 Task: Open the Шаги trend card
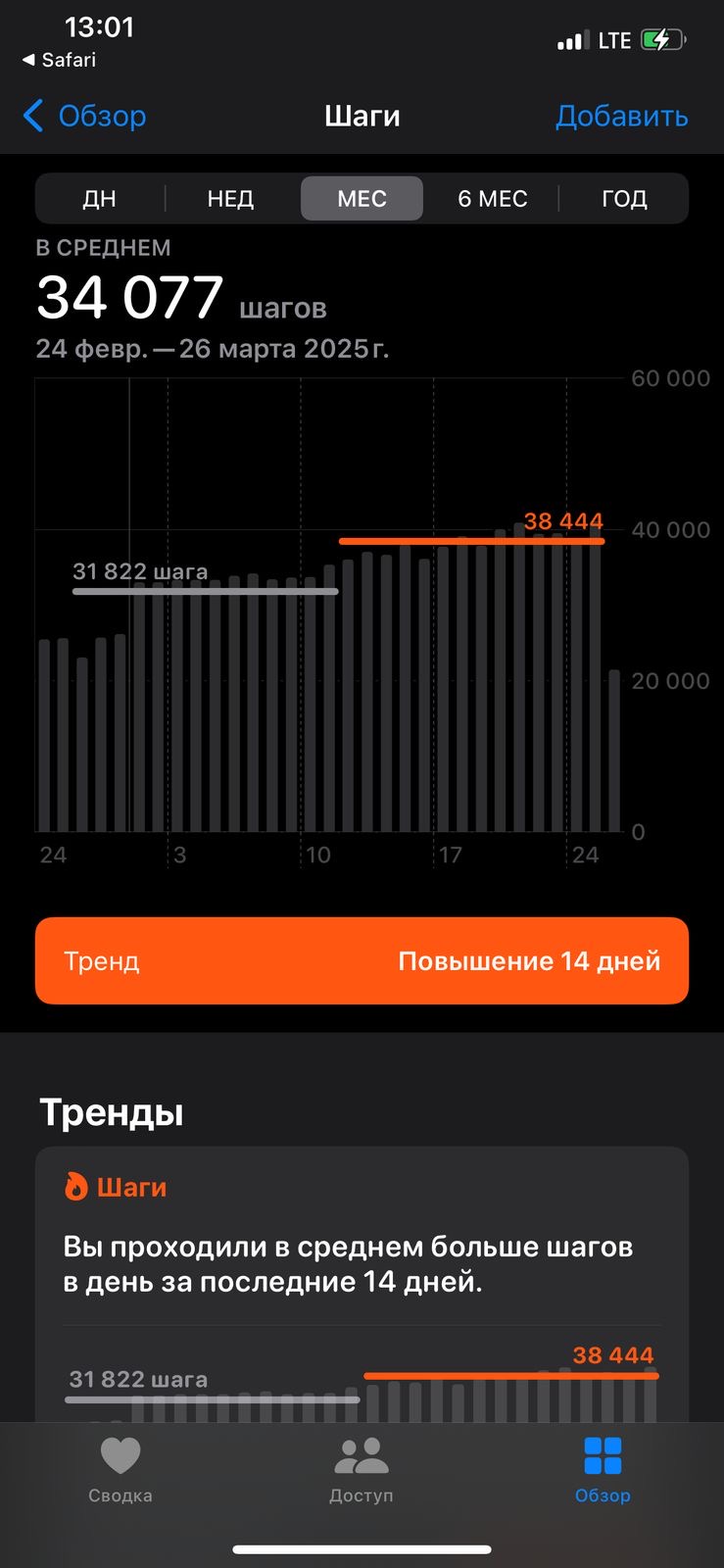[362, 1285]
